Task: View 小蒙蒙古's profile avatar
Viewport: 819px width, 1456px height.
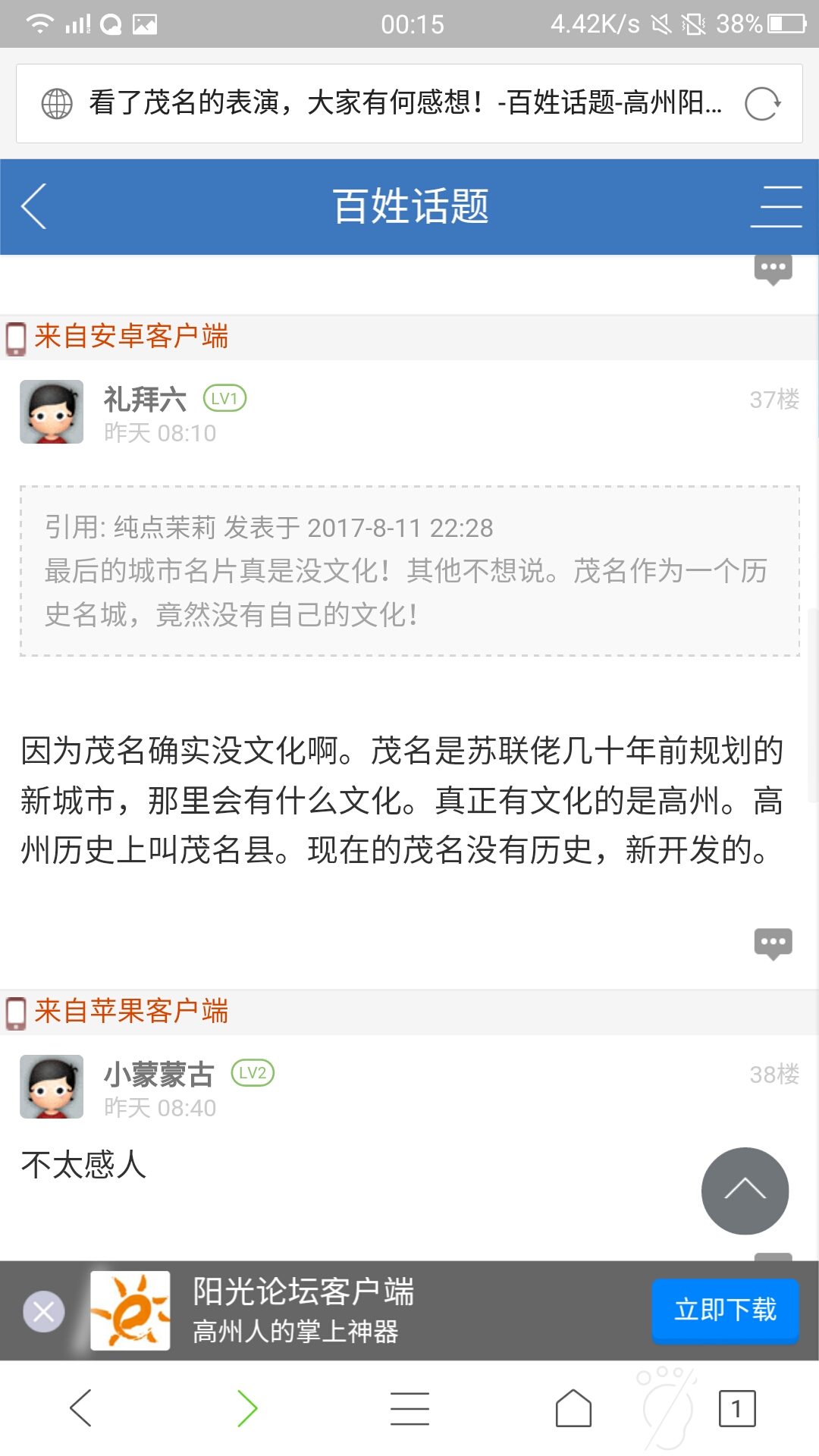Action: (x=52, y=1087)
